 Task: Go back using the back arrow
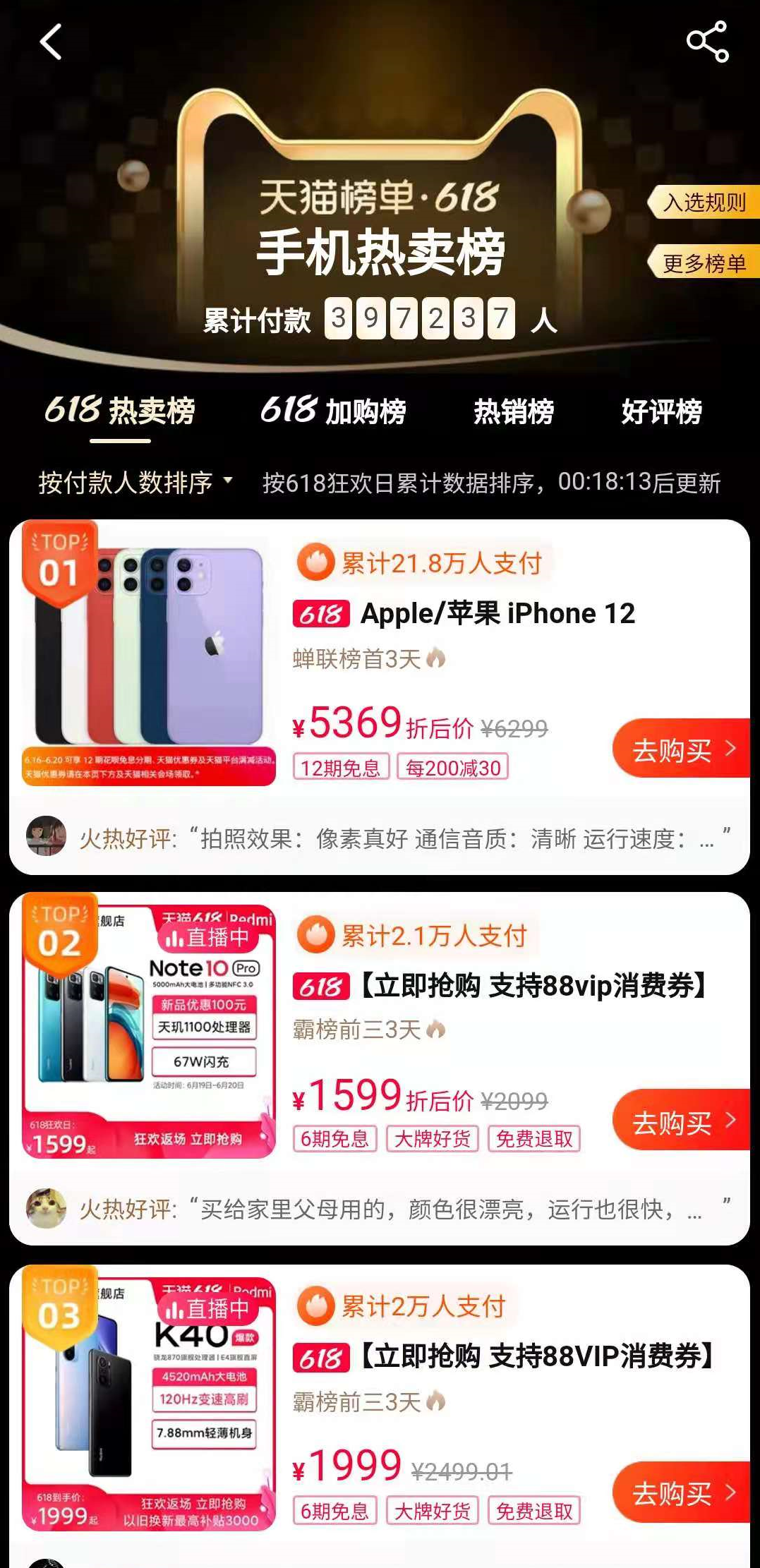(x=51, y=42)
